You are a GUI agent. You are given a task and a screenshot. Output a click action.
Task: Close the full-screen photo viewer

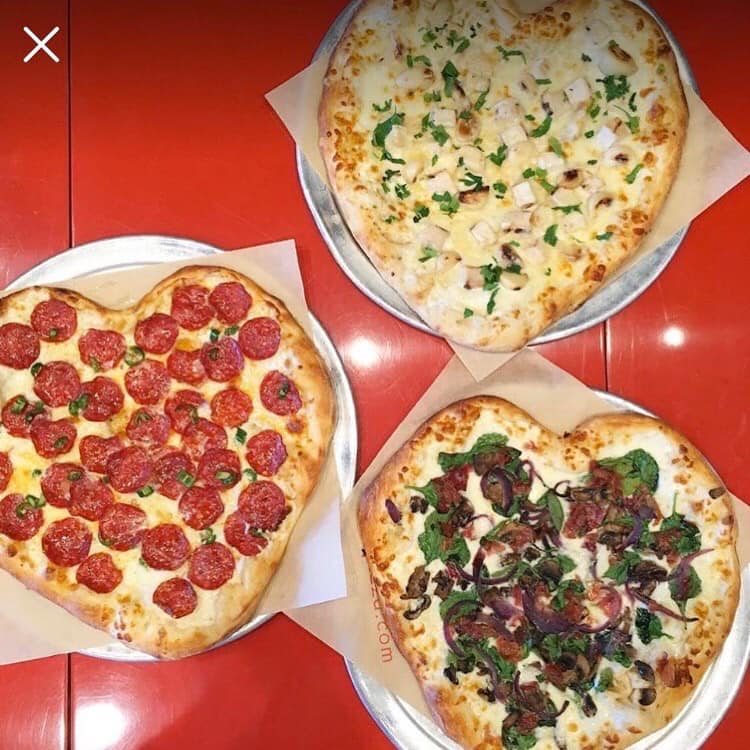coord(41,44)
